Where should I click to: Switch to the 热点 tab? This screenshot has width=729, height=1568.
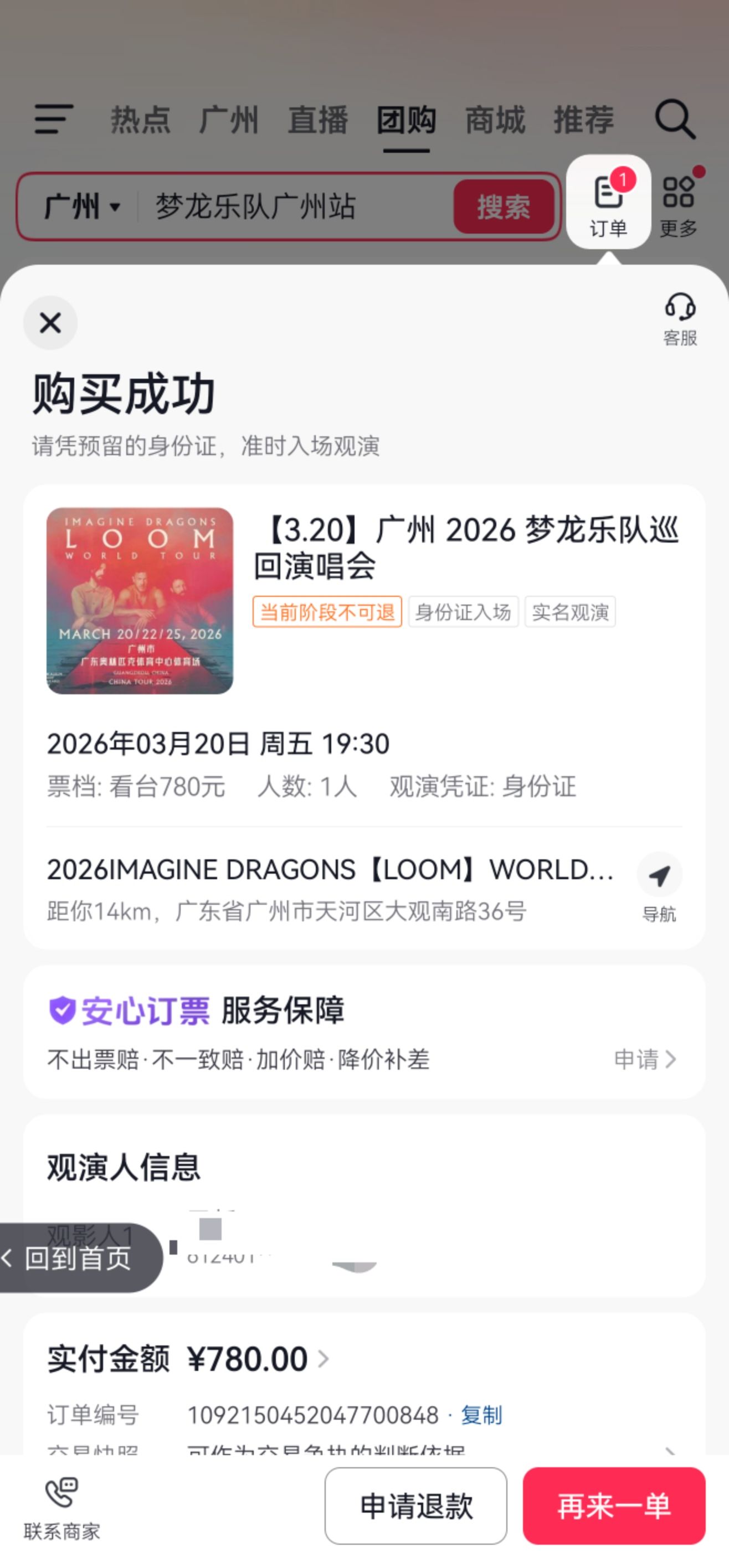tap(141, 119)
